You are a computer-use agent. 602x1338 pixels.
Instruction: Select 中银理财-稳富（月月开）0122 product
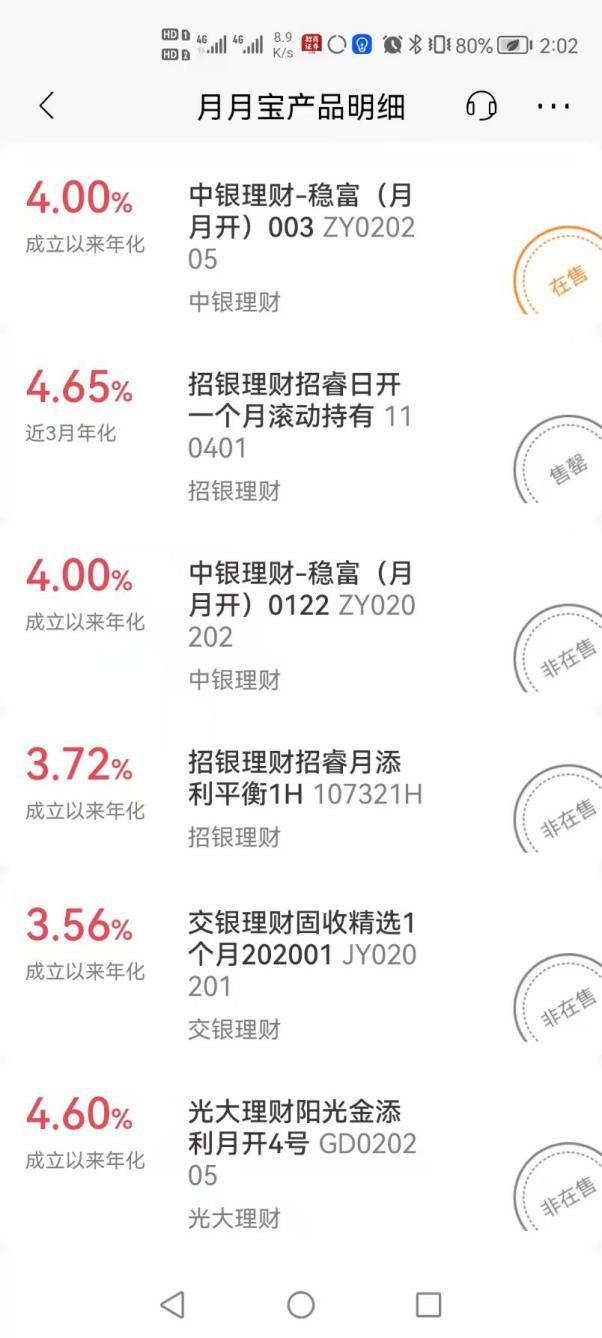pos(300,605)
